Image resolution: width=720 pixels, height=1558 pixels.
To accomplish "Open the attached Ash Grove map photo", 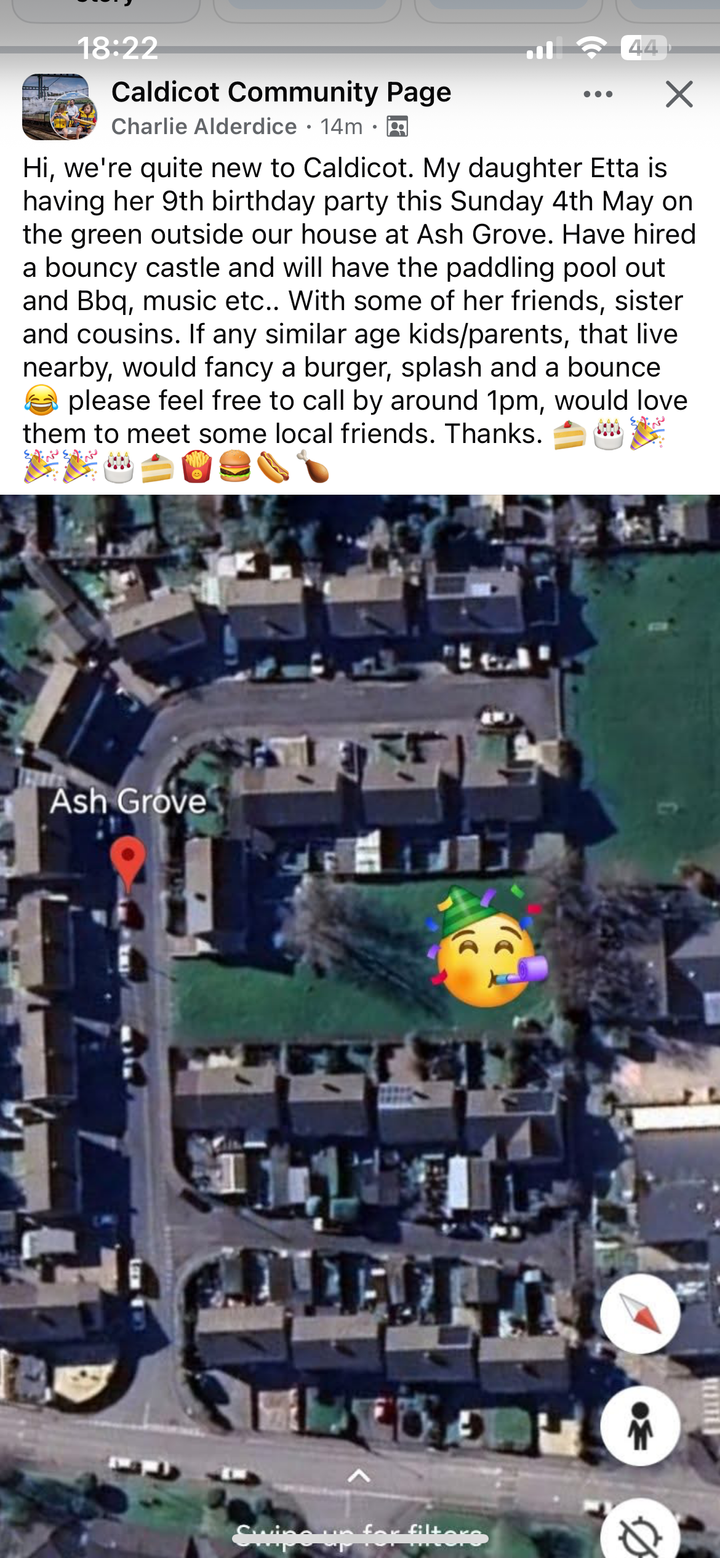I will point(360,1026).
